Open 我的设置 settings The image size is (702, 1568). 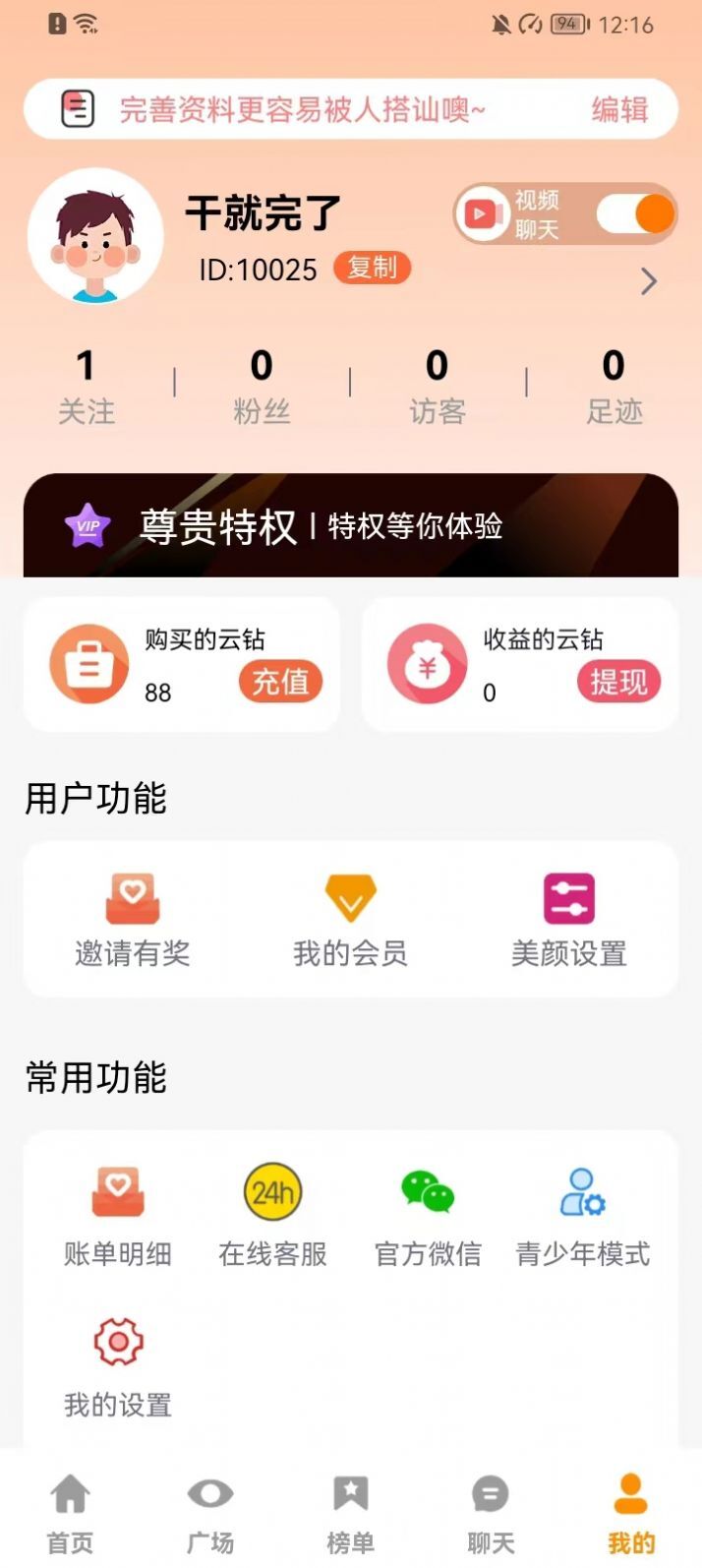point(118,1367)
